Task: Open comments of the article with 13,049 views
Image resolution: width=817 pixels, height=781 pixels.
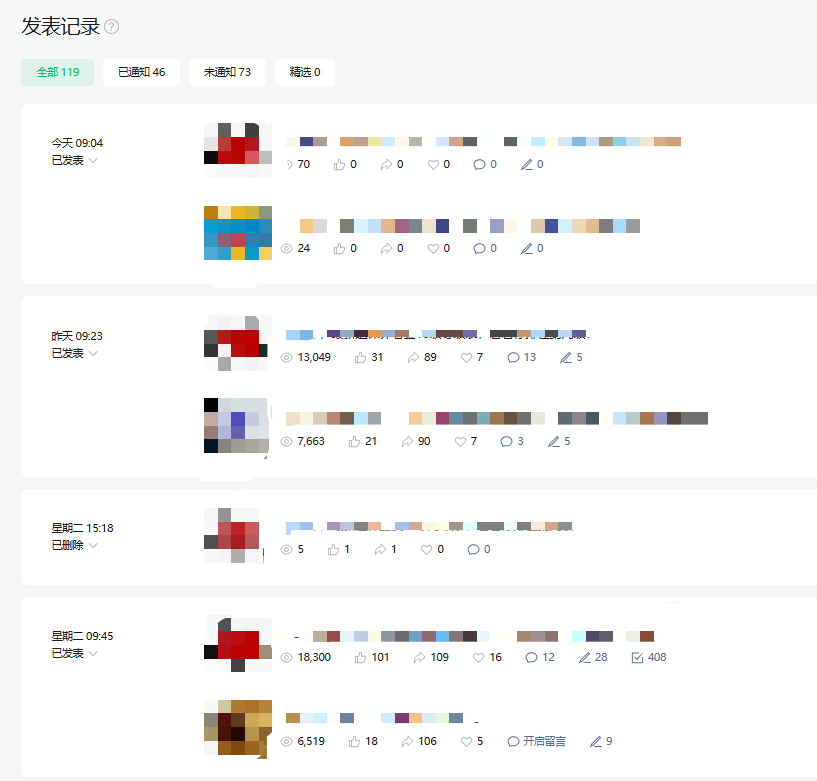Action: 521,357
